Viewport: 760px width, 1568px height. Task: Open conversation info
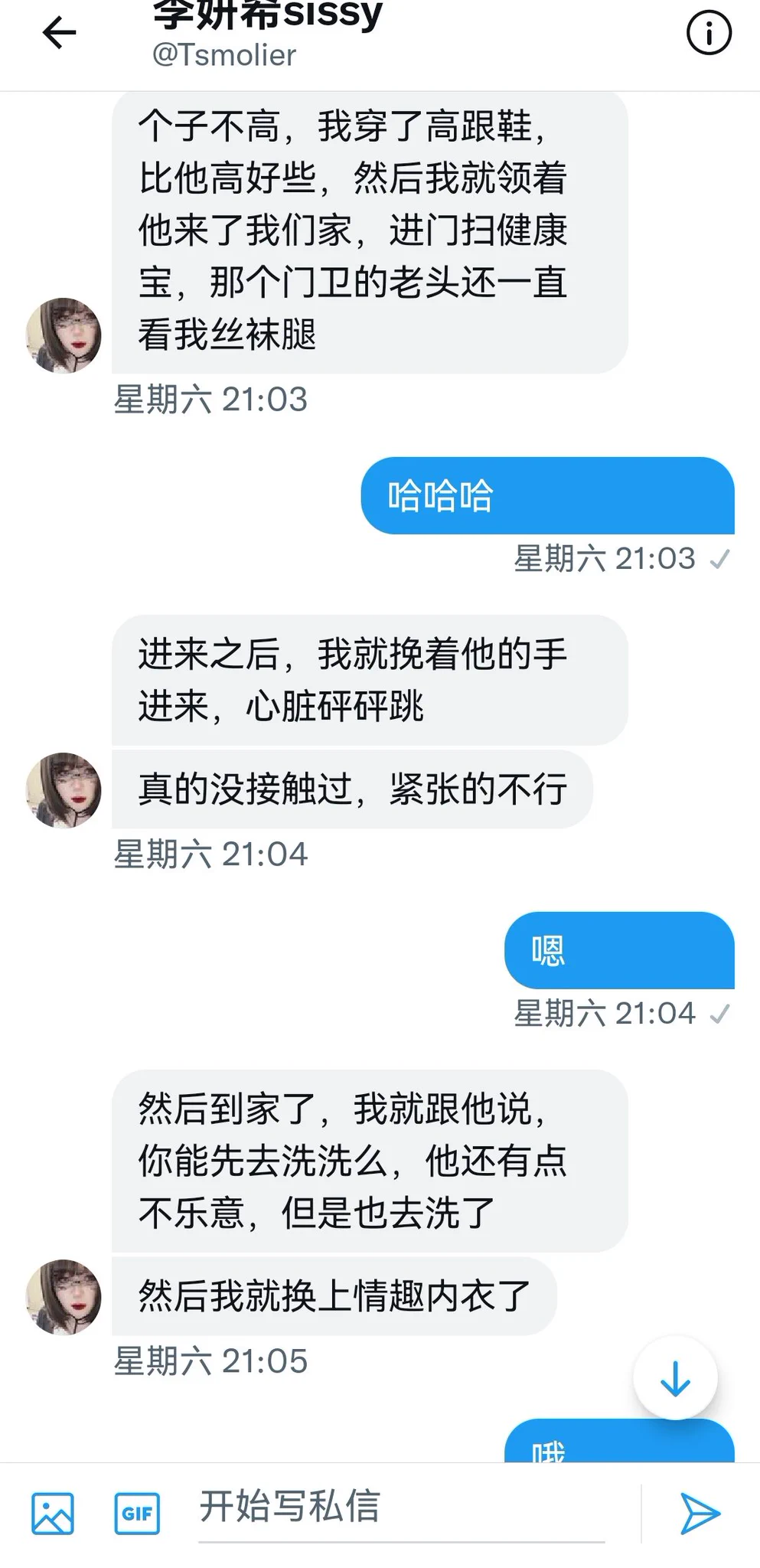coord(708,33)
